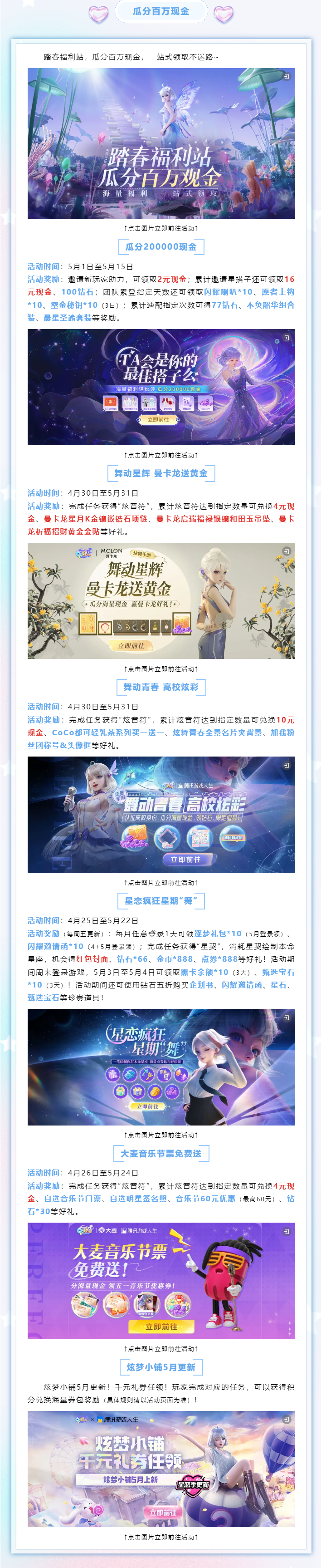Image resolution: width=321 pixels, height=1568 pixels.
Task: Tap the TA会是你的最佳搭子么 event banner
Action: click(x=160, y=387)
